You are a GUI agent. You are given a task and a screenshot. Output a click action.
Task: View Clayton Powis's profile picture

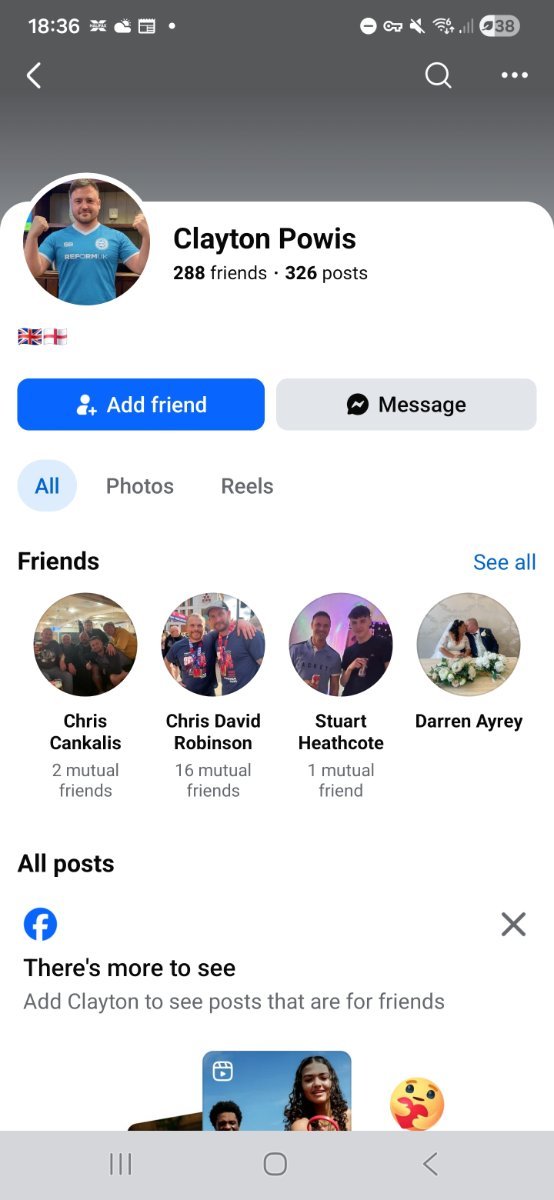point(87,241)
